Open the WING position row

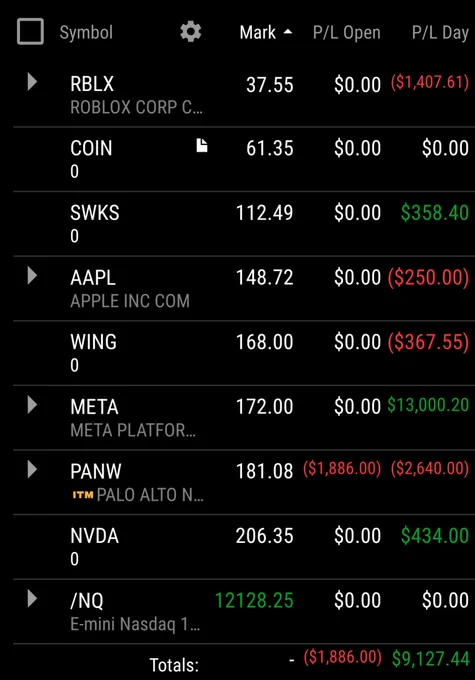244,353
